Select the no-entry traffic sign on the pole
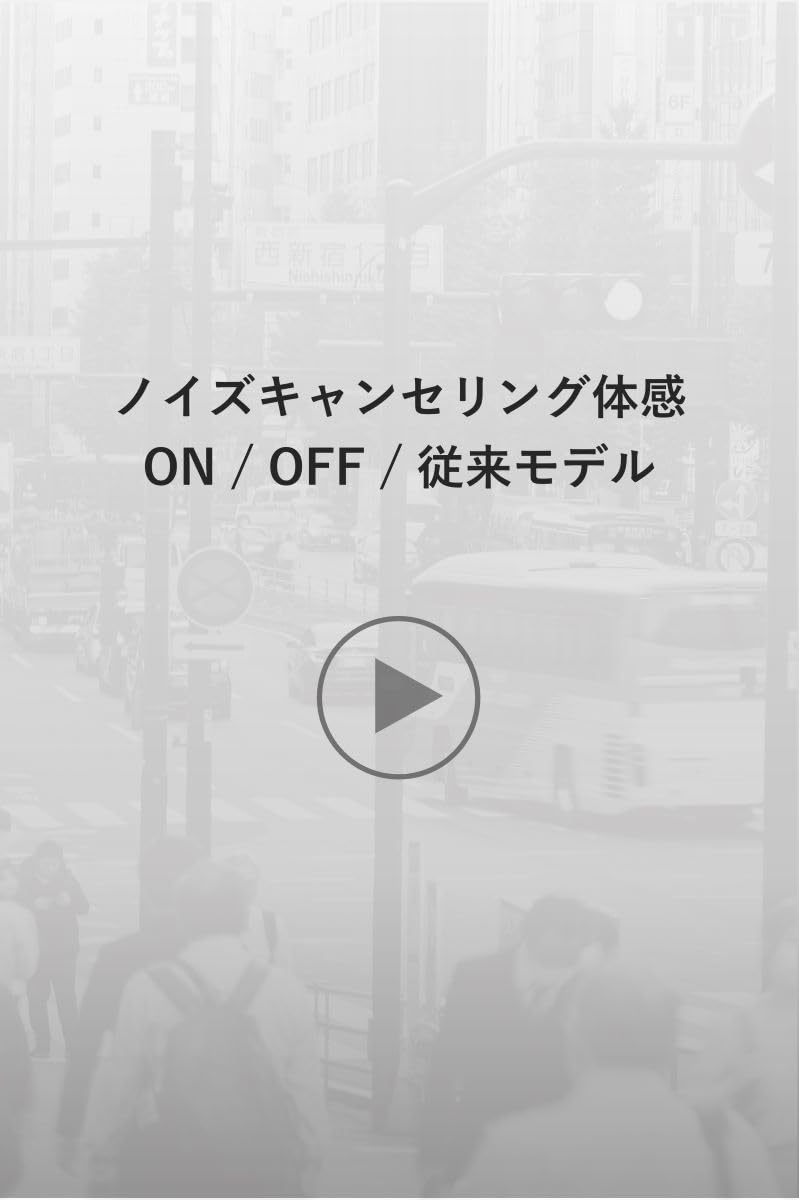 213,589
